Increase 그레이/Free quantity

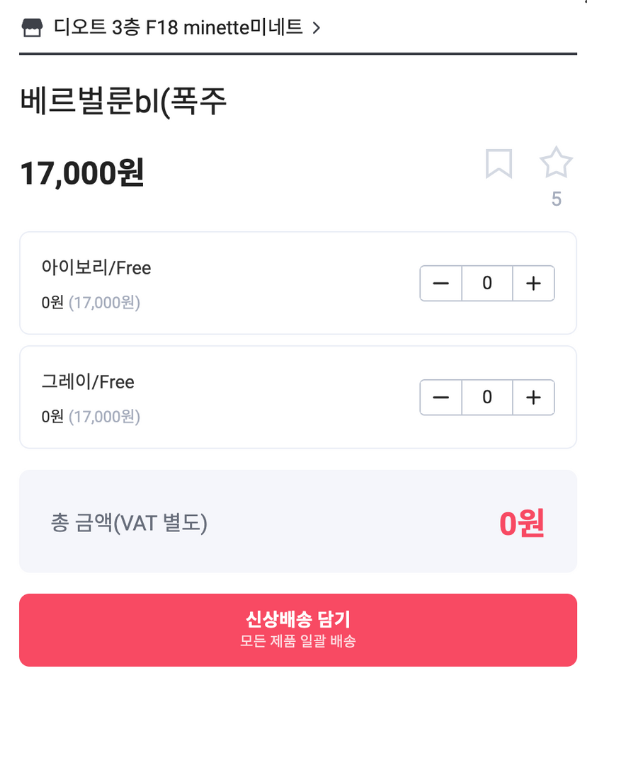[x=533, y=398]
